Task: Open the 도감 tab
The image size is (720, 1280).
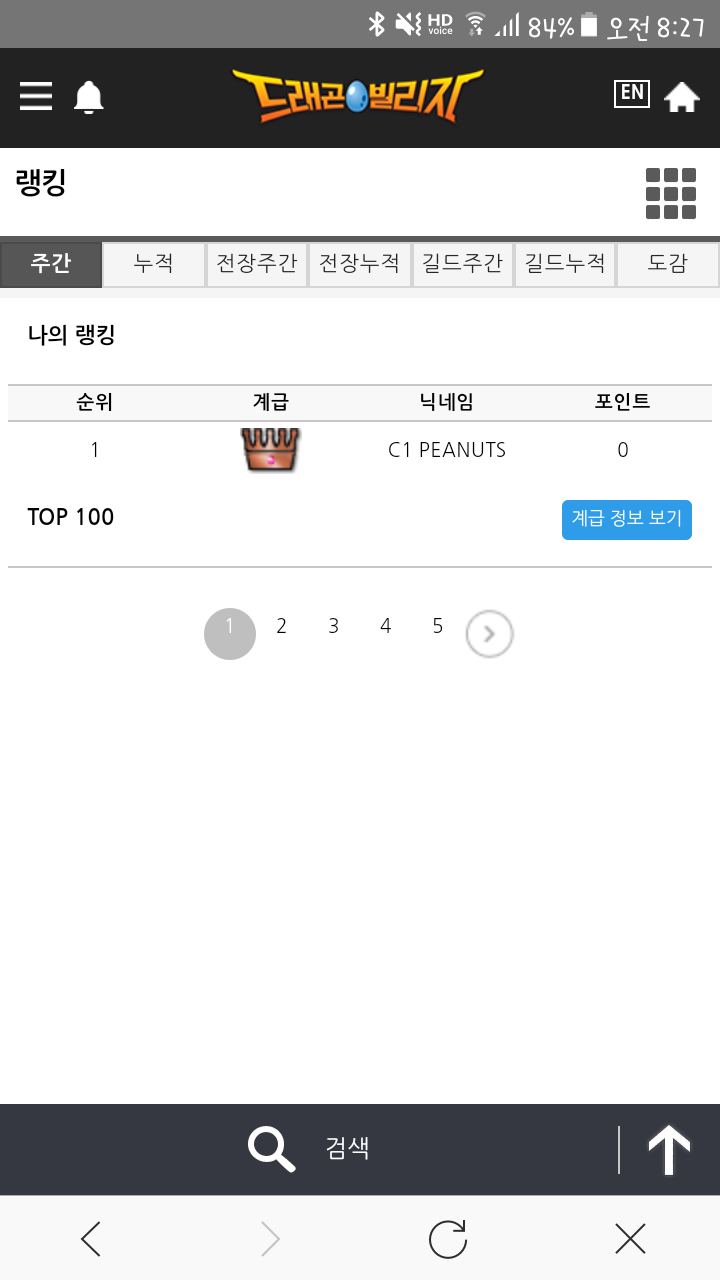Action: (x=667, y=264)
